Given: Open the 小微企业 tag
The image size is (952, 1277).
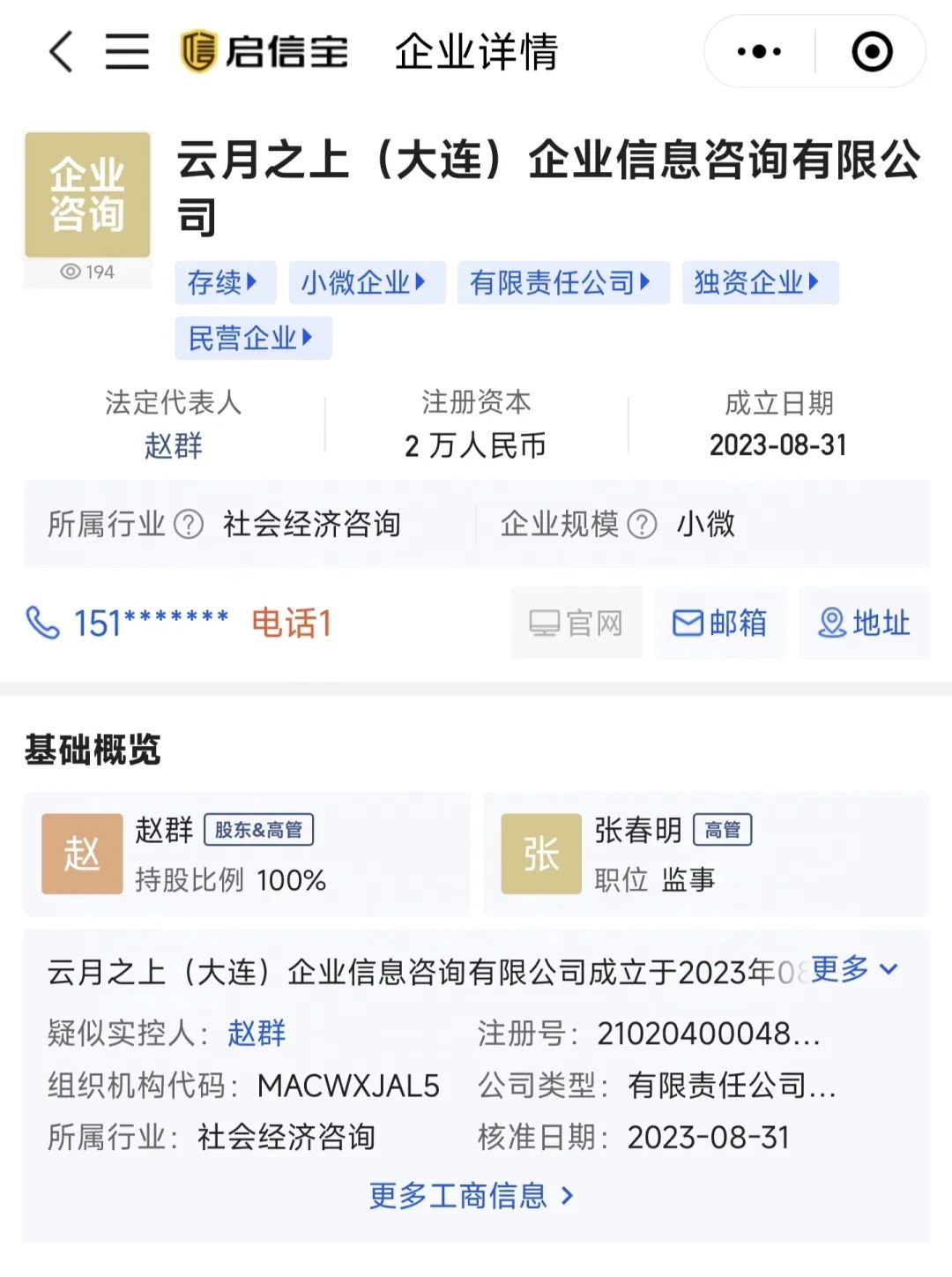Looking at the screenshot, I should tap(366, 283).
